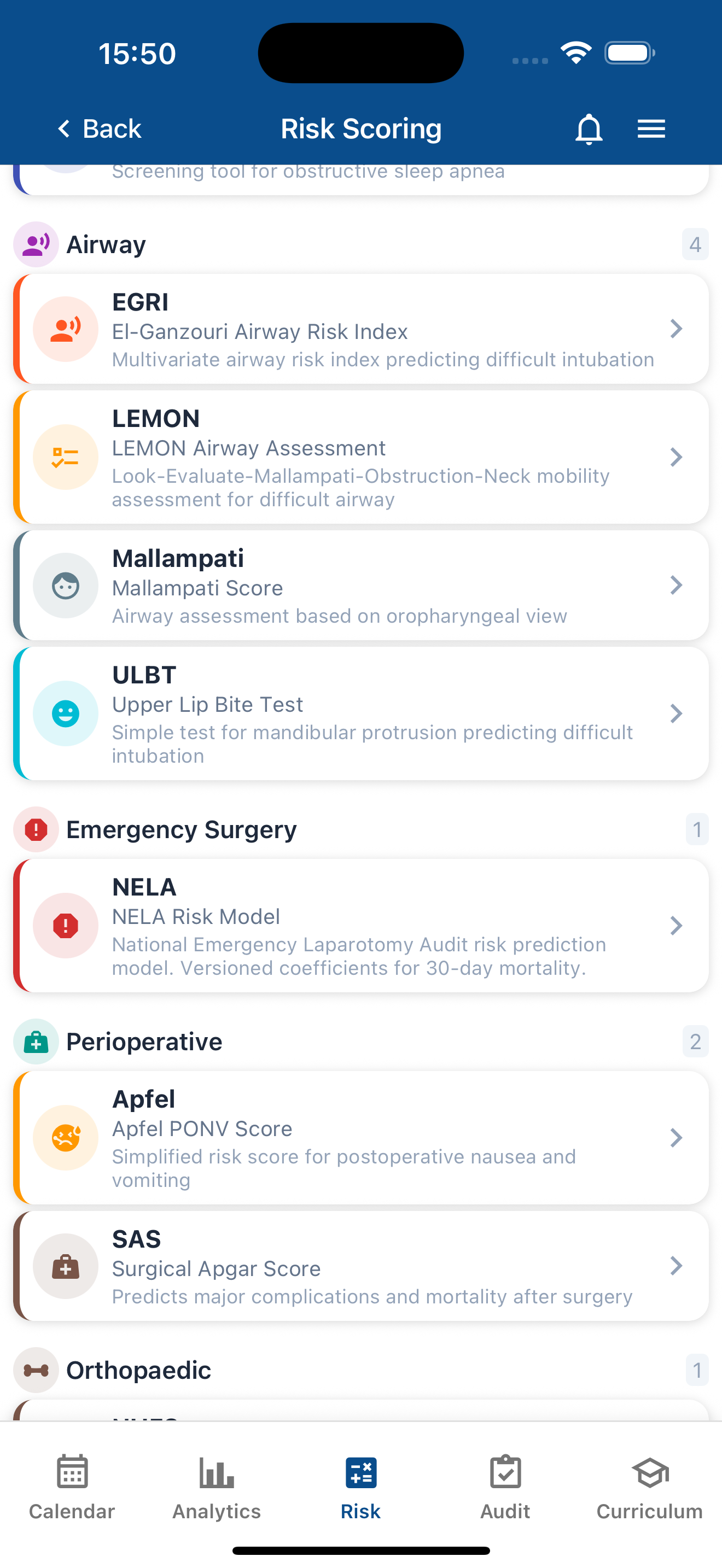Image resolution: width=722 pixels, height=1568 pixels.
Task: Open the NELA Risk Model chevron
Action: pos(676,925)
